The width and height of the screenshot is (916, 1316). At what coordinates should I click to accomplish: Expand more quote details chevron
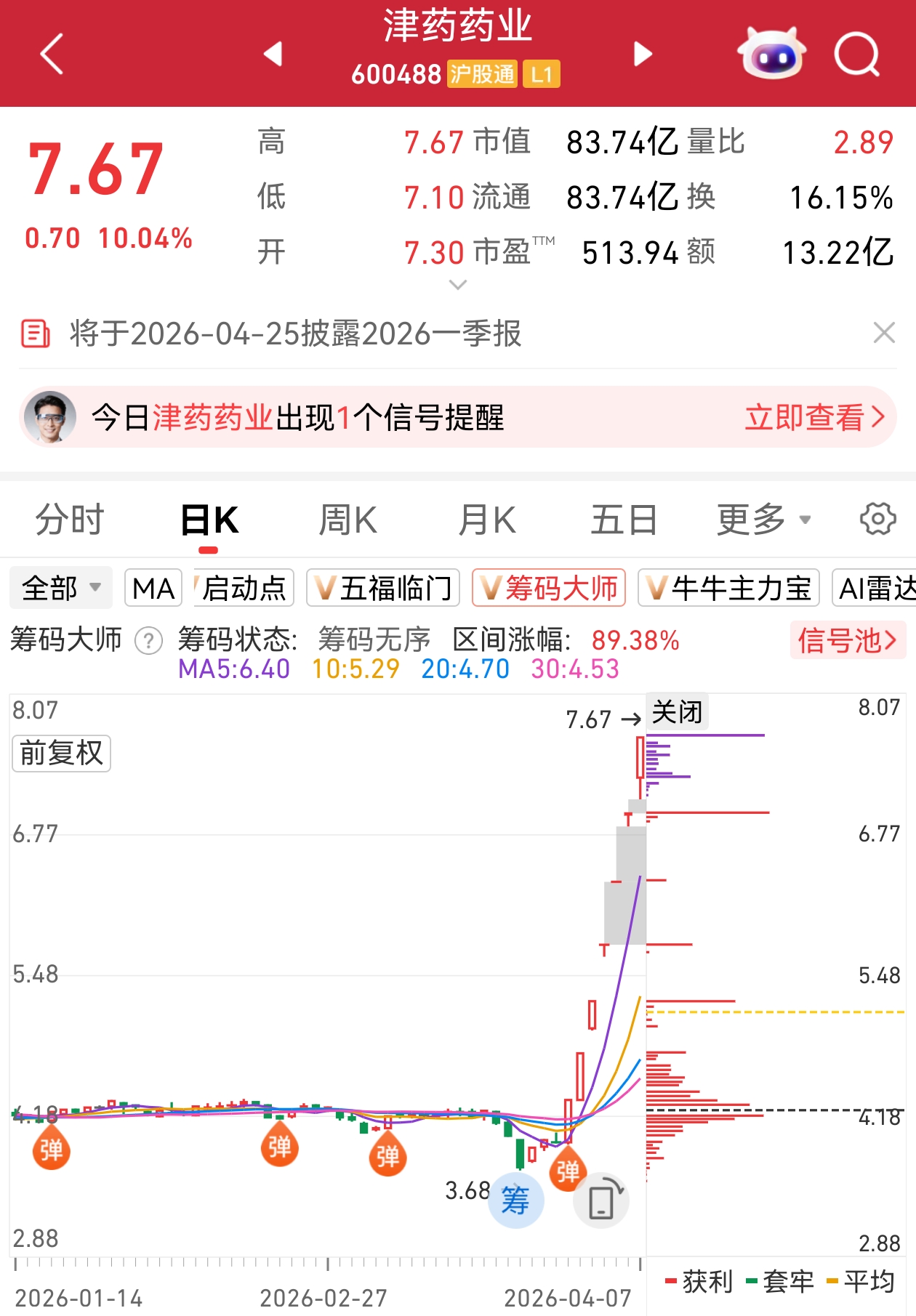coord(457,285)
